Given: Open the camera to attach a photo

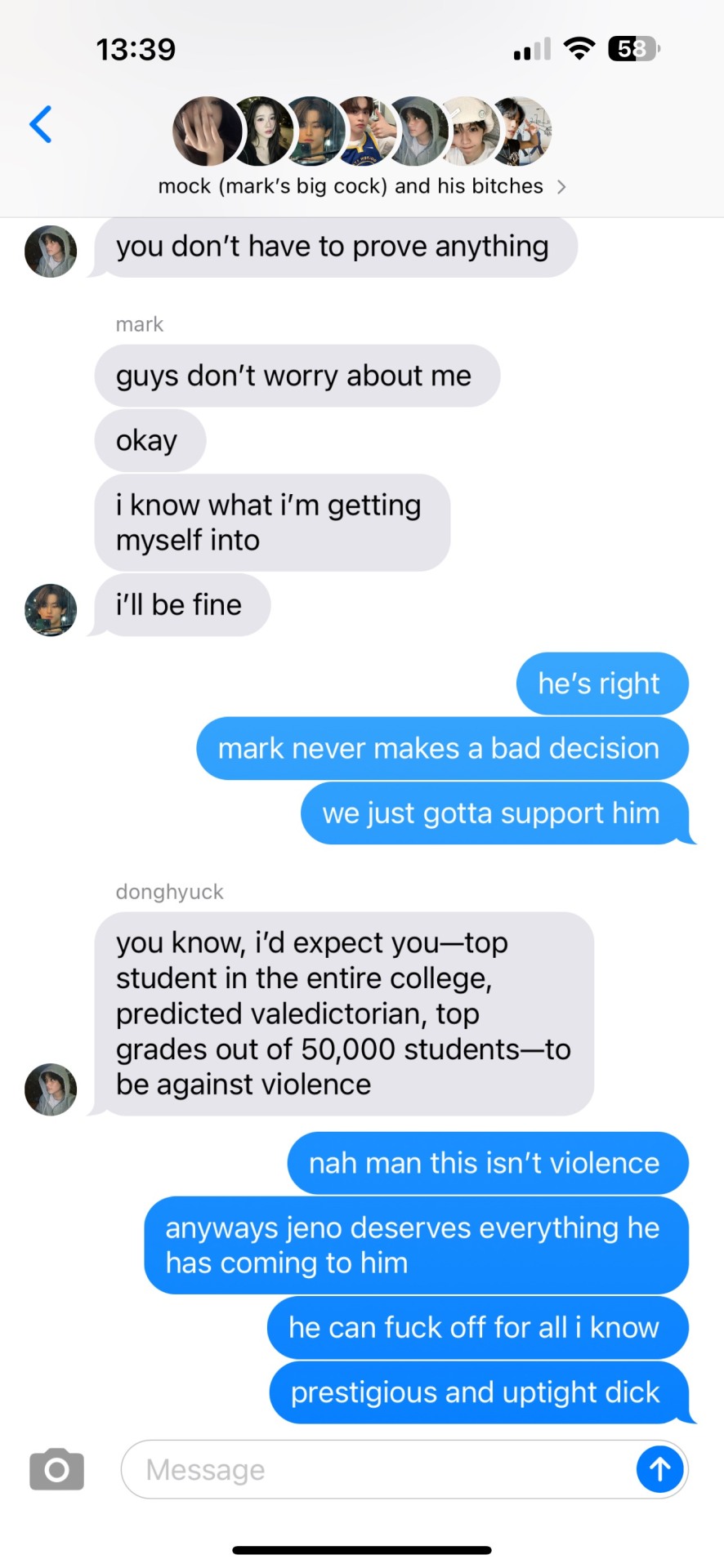Looking at the screenshot, I should 56,1469.
